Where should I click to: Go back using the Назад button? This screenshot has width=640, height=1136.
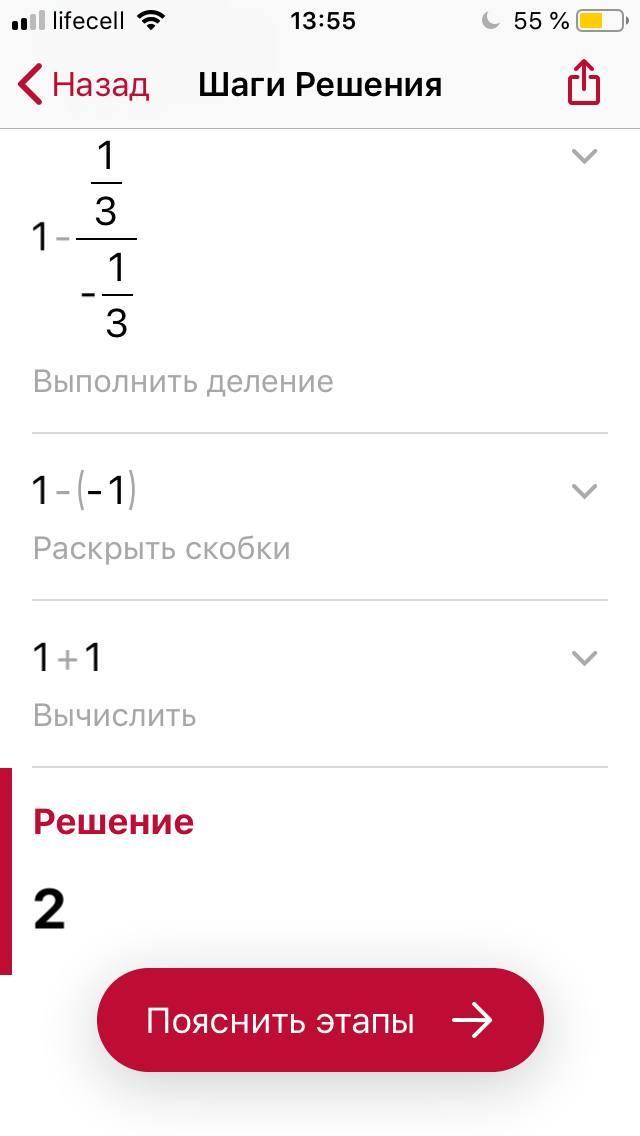(x=84, y=85)
